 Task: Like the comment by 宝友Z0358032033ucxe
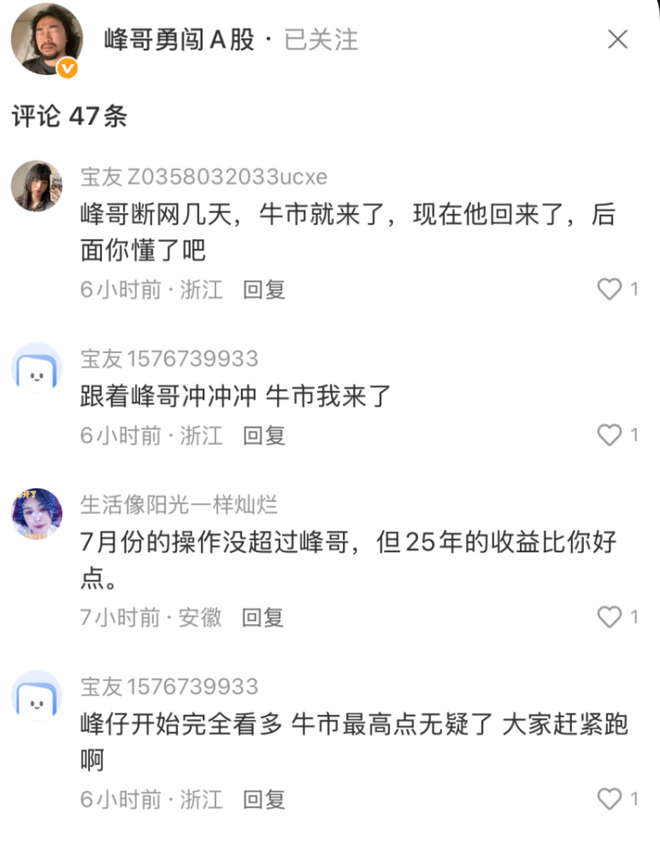(609, 290)
